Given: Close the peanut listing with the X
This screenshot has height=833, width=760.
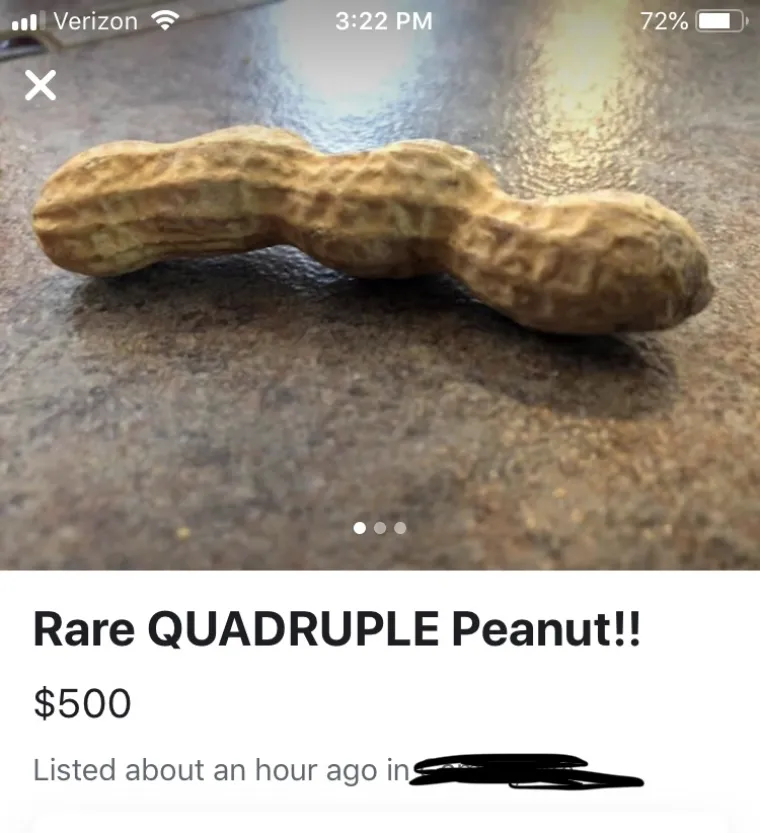Looking at the screenshot, I should click(x=40, y=87).
